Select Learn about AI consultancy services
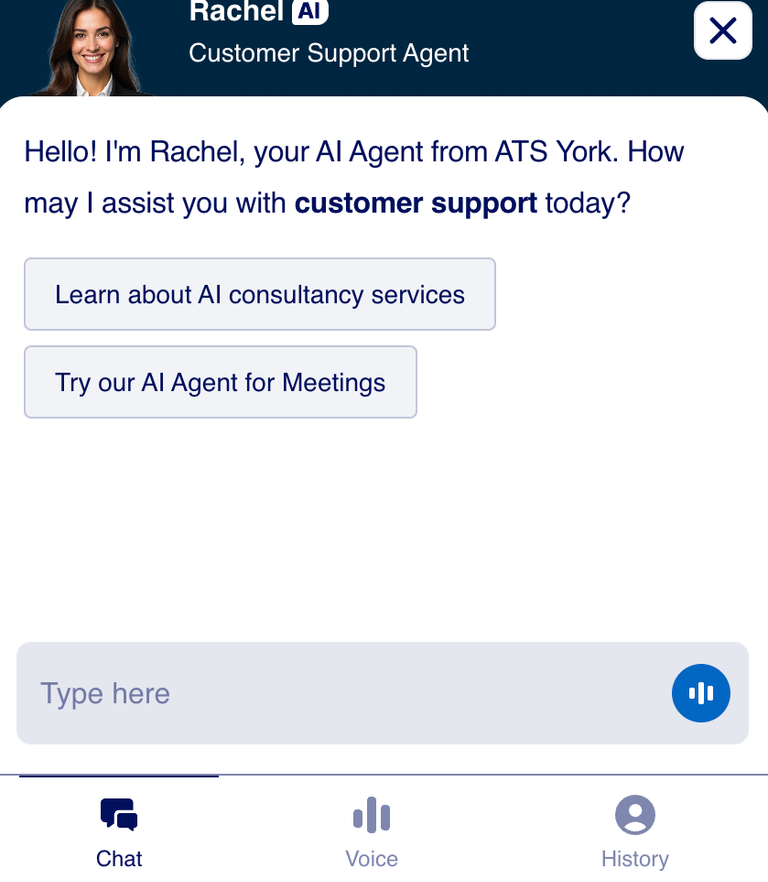 (260, 295)
